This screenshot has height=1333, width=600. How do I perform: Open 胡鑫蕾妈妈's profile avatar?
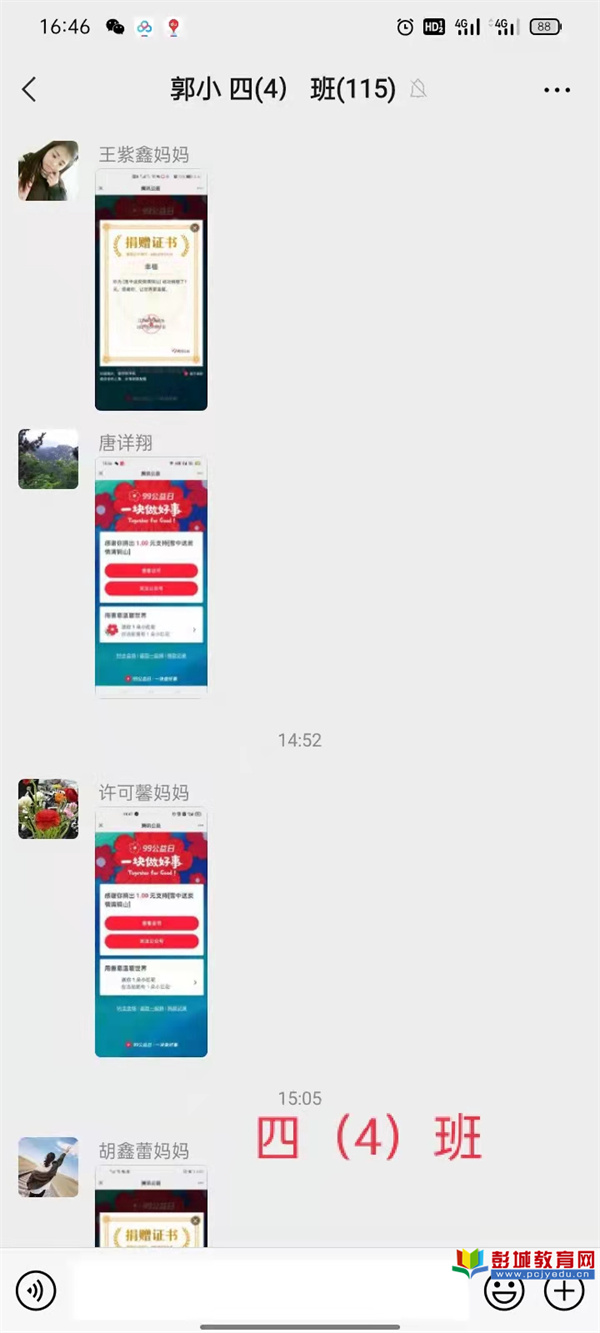pos(48,1167)
